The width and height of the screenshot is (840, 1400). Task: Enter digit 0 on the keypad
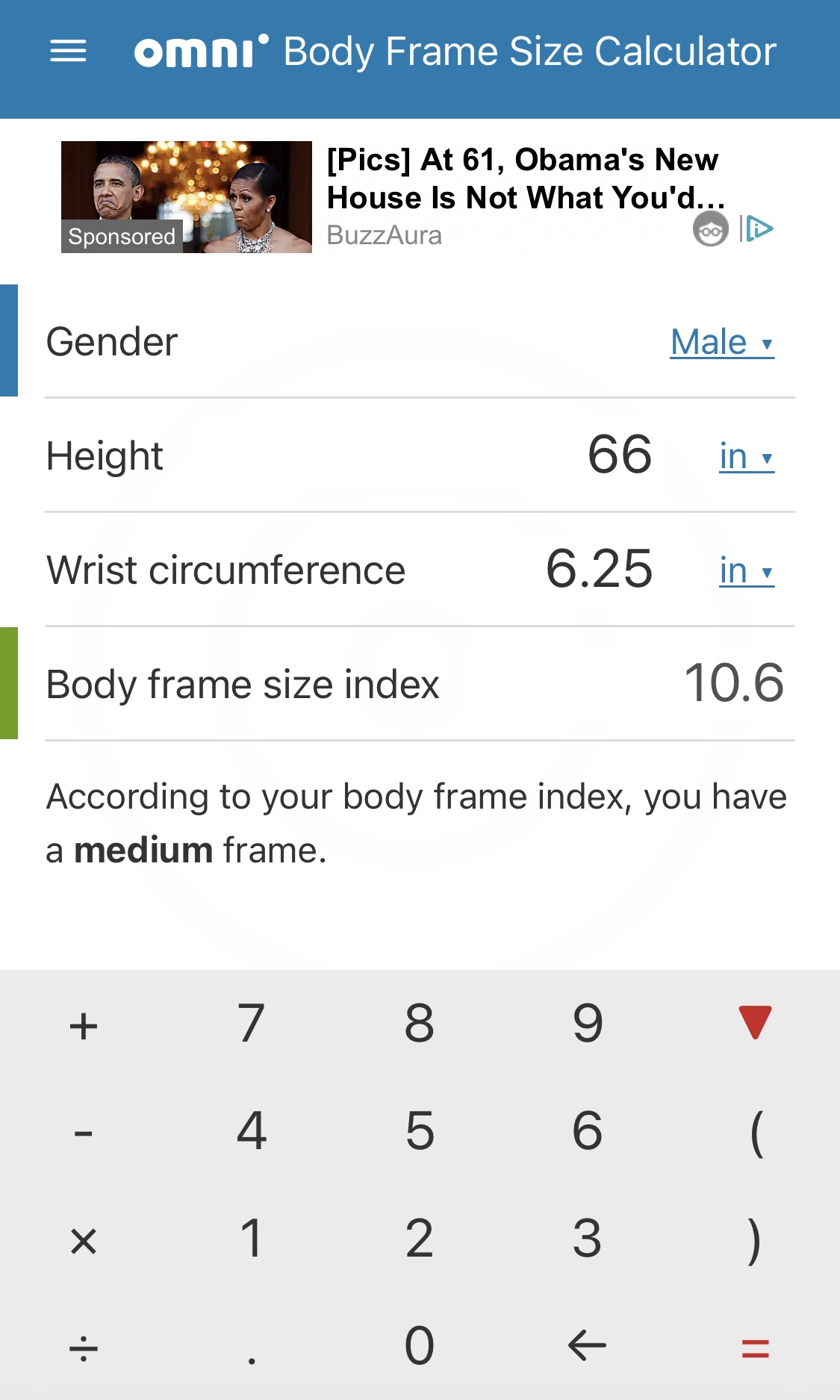tap(420, 1345)
